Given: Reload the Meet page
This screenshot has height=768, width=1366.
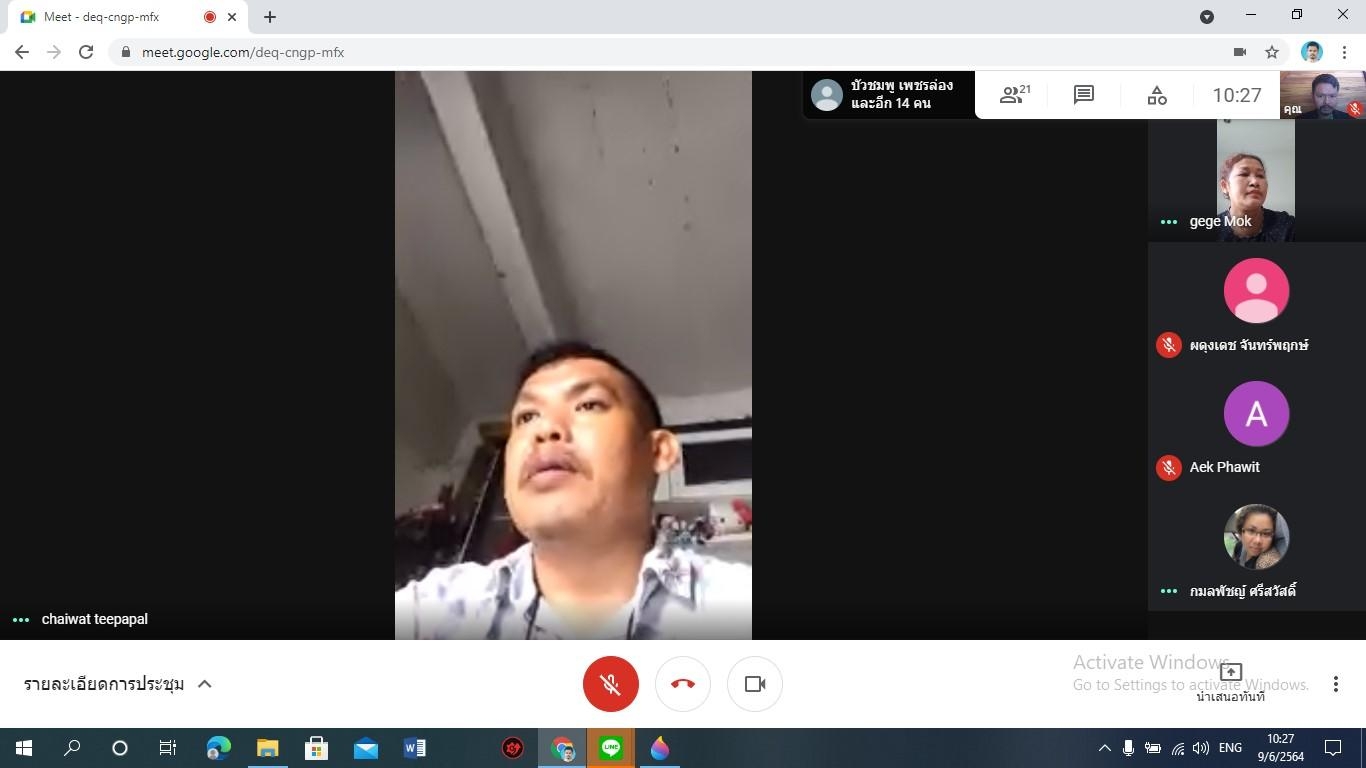Looking at the screenshot, I should (x=86, y=52).
